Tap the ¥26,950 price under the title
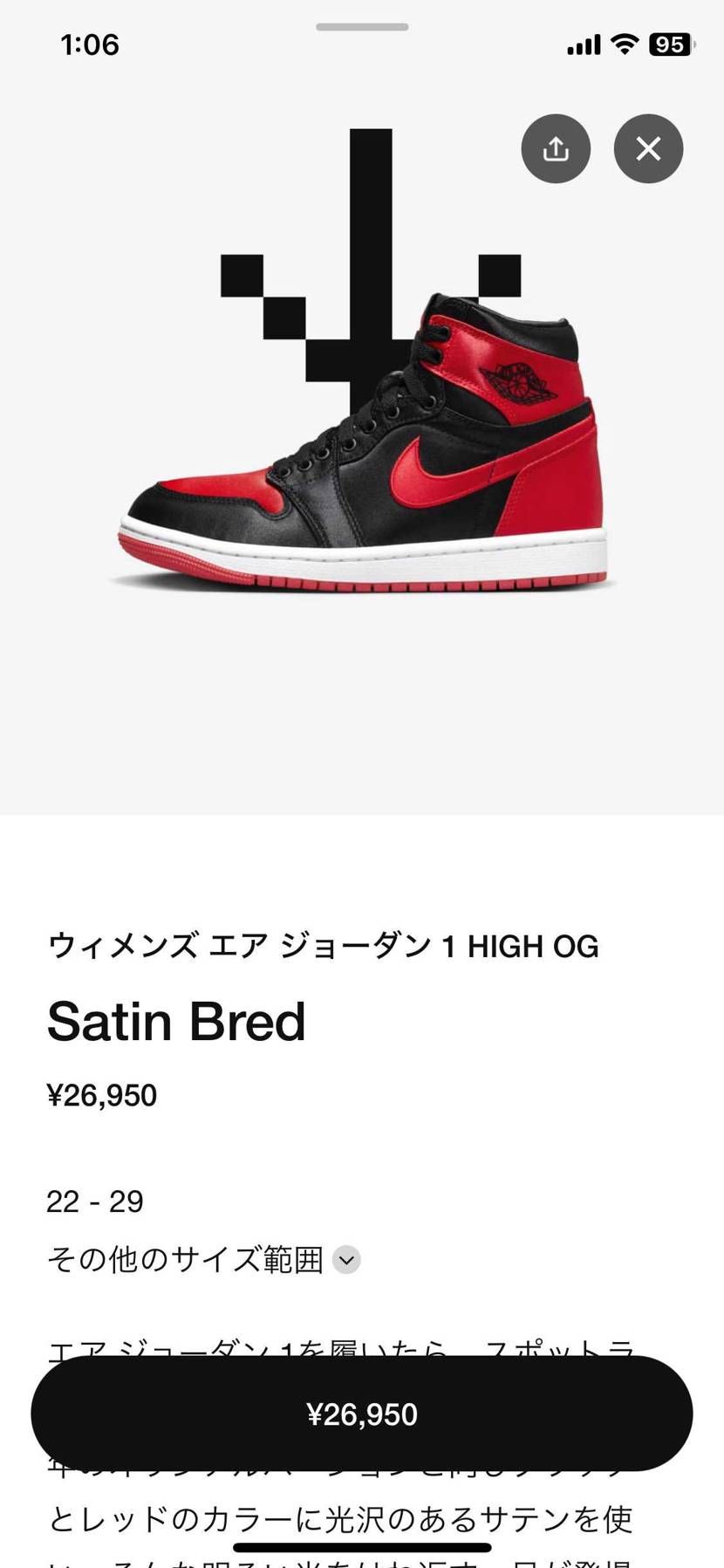The height and width of the screenshot is (1568, 724). point(103,1095)
